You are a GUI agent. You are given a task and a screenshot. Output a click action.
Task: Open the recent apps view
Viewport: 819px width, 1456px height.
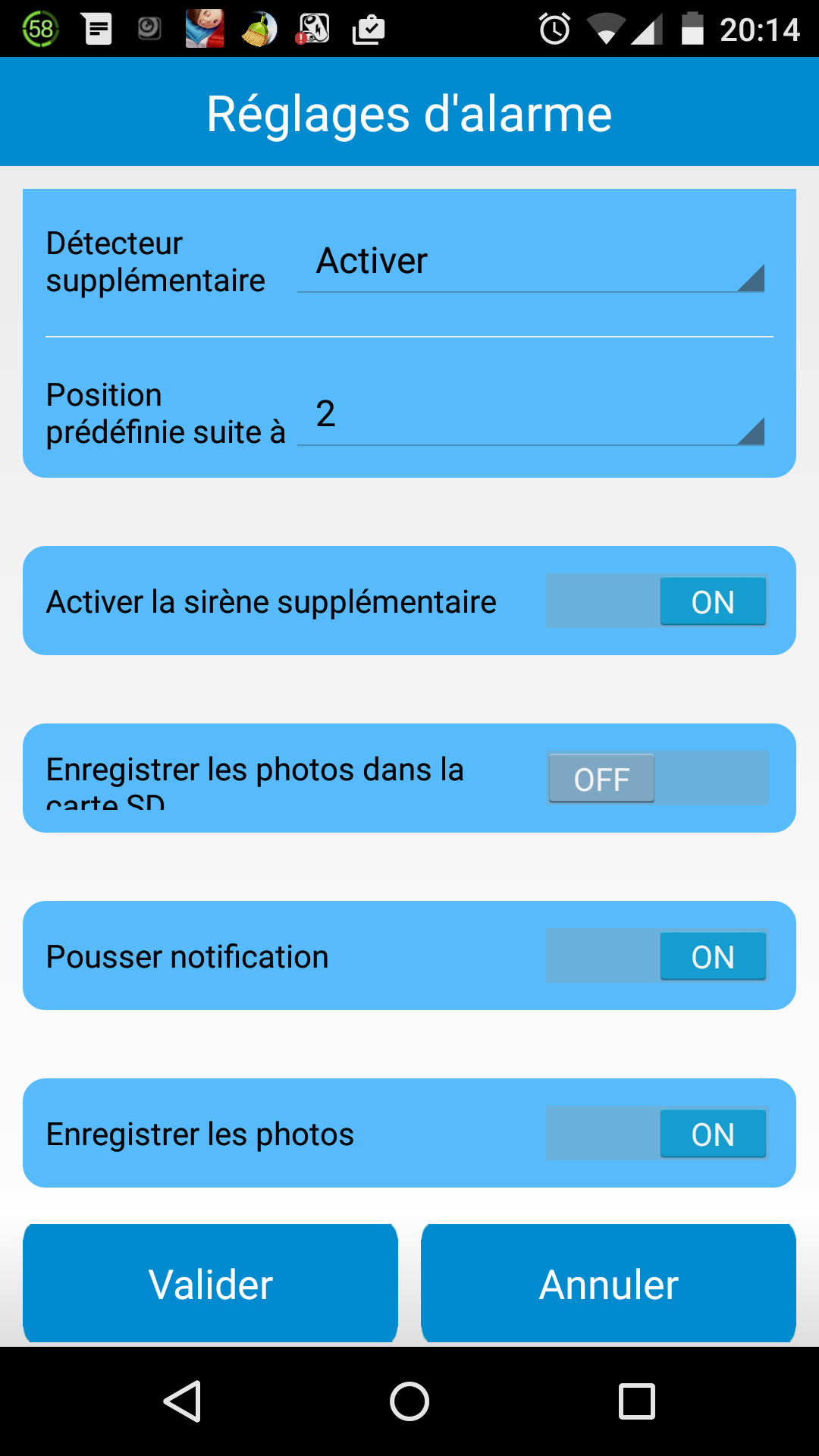(637, 1401)
